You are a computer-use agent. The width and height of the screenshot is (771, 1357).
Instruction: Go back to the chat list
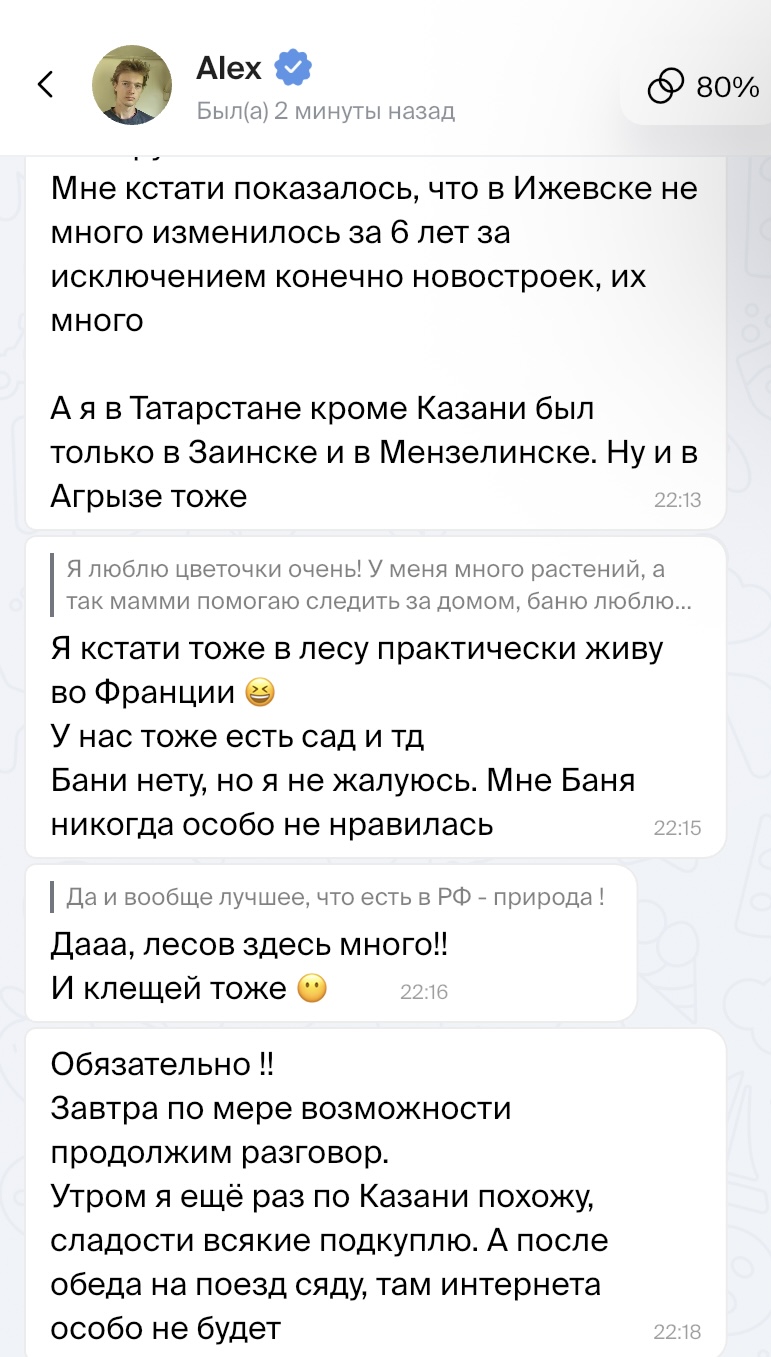point(45,84)
